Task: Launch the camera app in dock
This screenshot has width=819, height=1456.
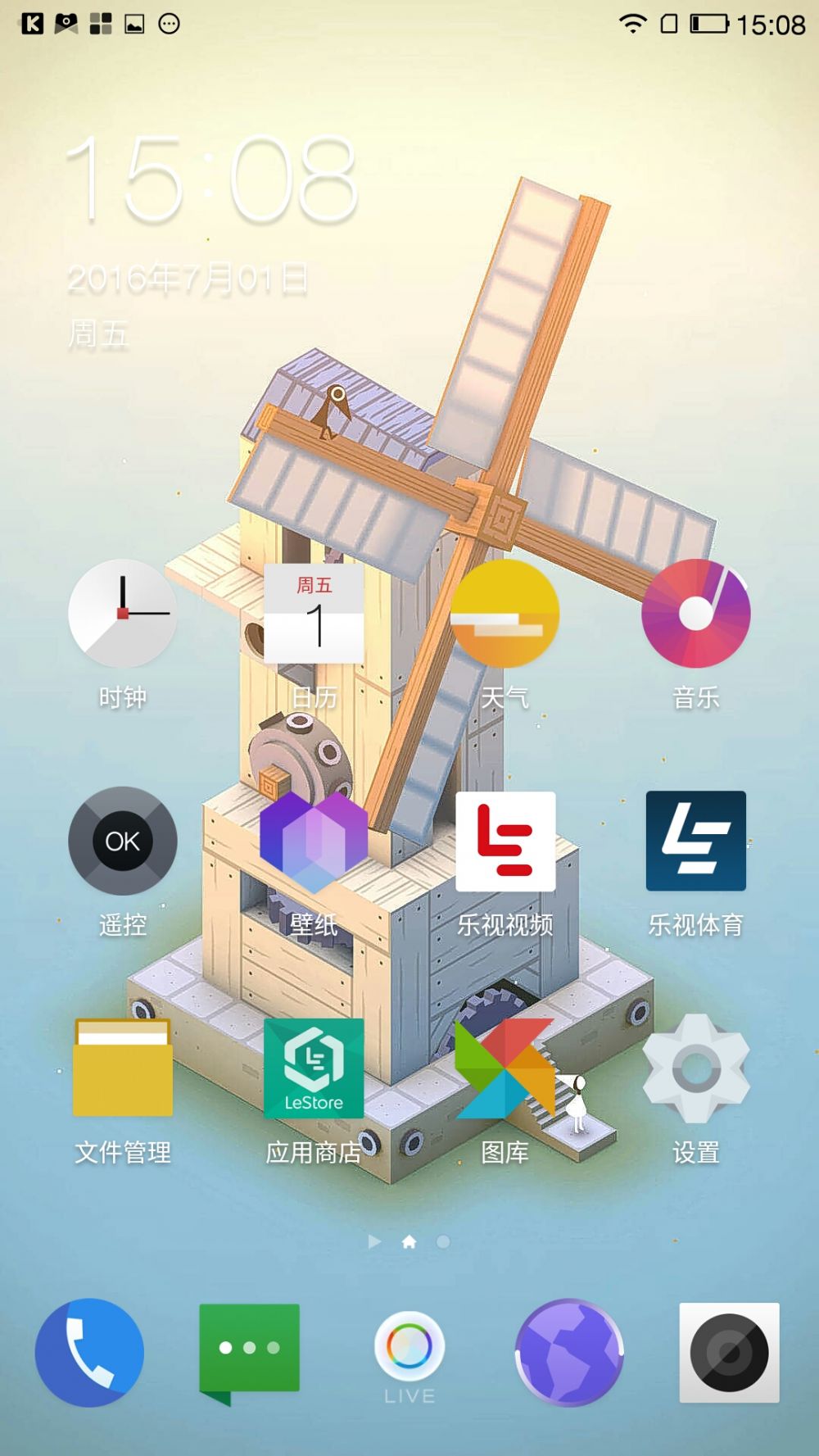Action: pos(729,1352)
